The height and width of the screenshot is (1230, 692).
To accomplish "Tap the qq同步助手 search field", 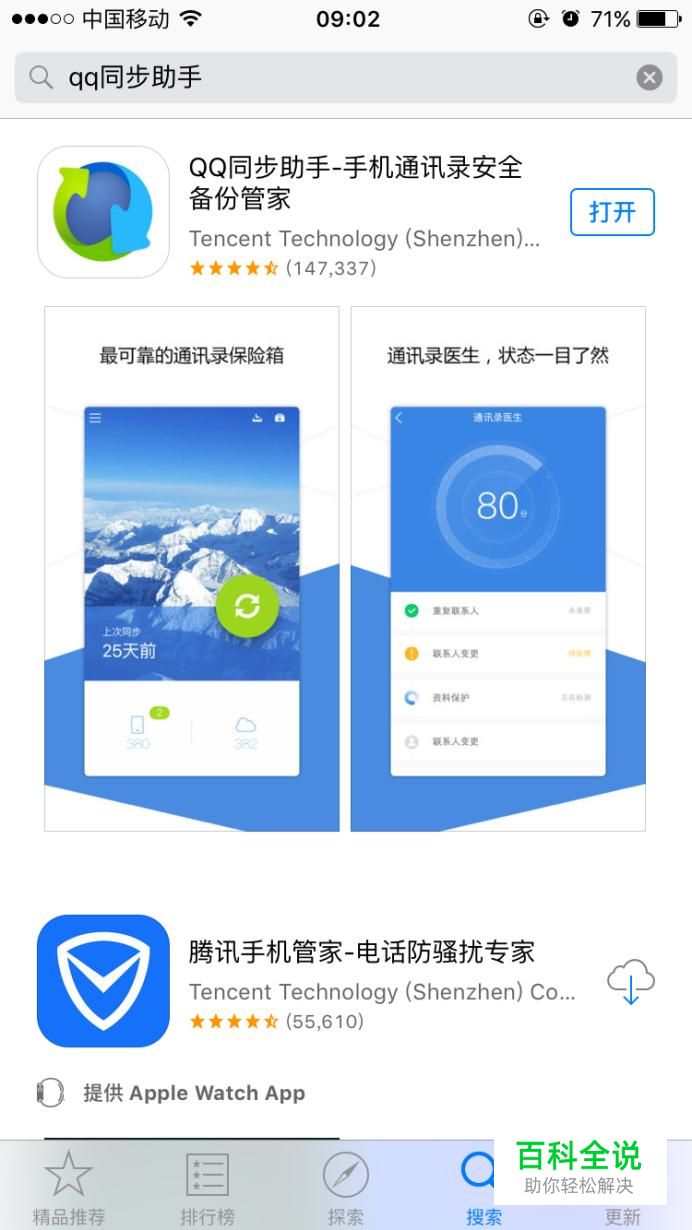I will (x=330, y=77).
